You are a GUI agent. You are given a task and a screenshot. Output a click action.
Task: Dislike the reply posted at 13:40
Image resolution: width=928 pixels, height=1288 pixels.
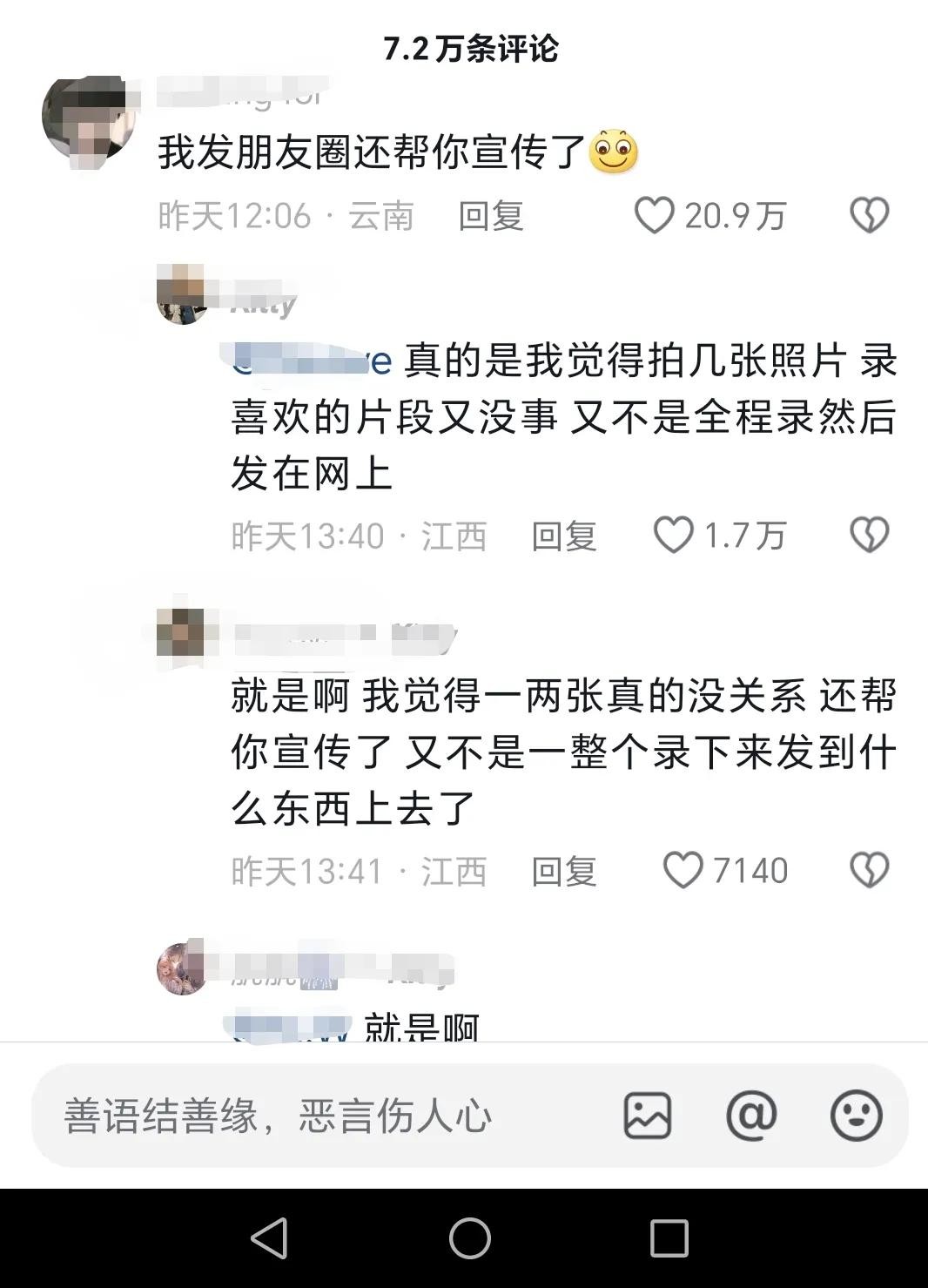pos(869,536)
